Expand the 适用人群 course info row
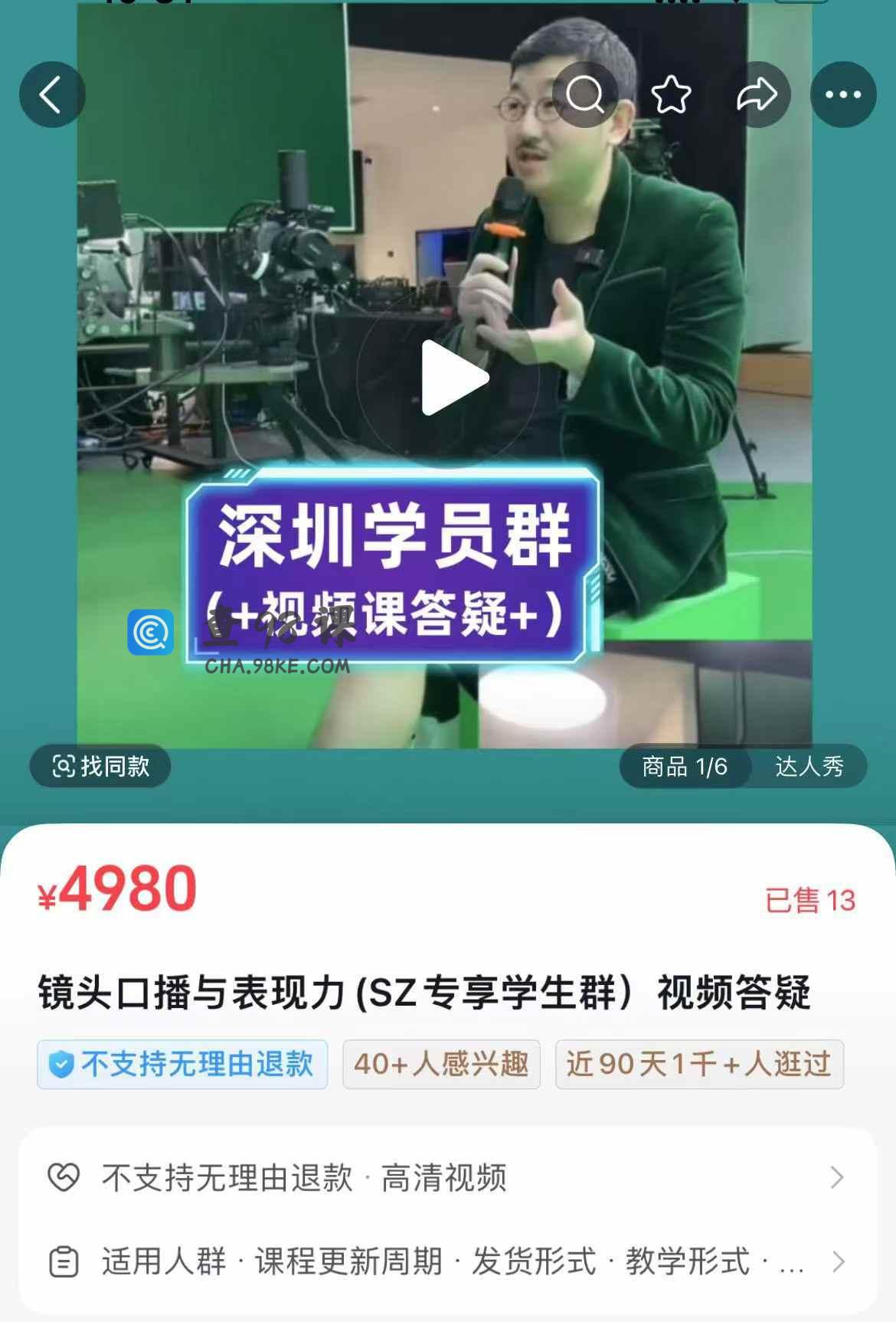 coord(447,1261)
